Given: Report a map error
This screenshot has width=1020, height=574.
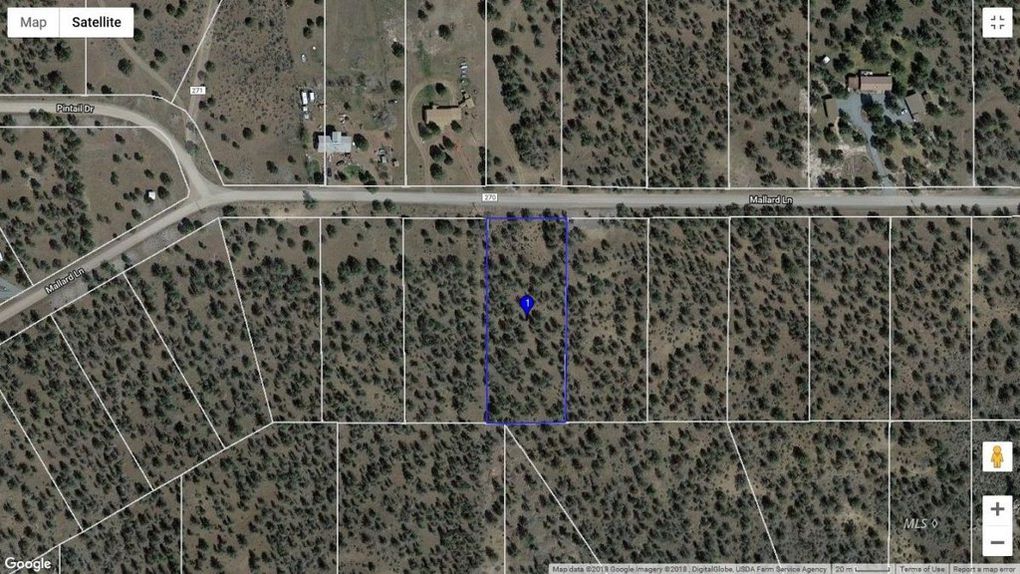Looking at the screenshot, I should pos(984,568).
